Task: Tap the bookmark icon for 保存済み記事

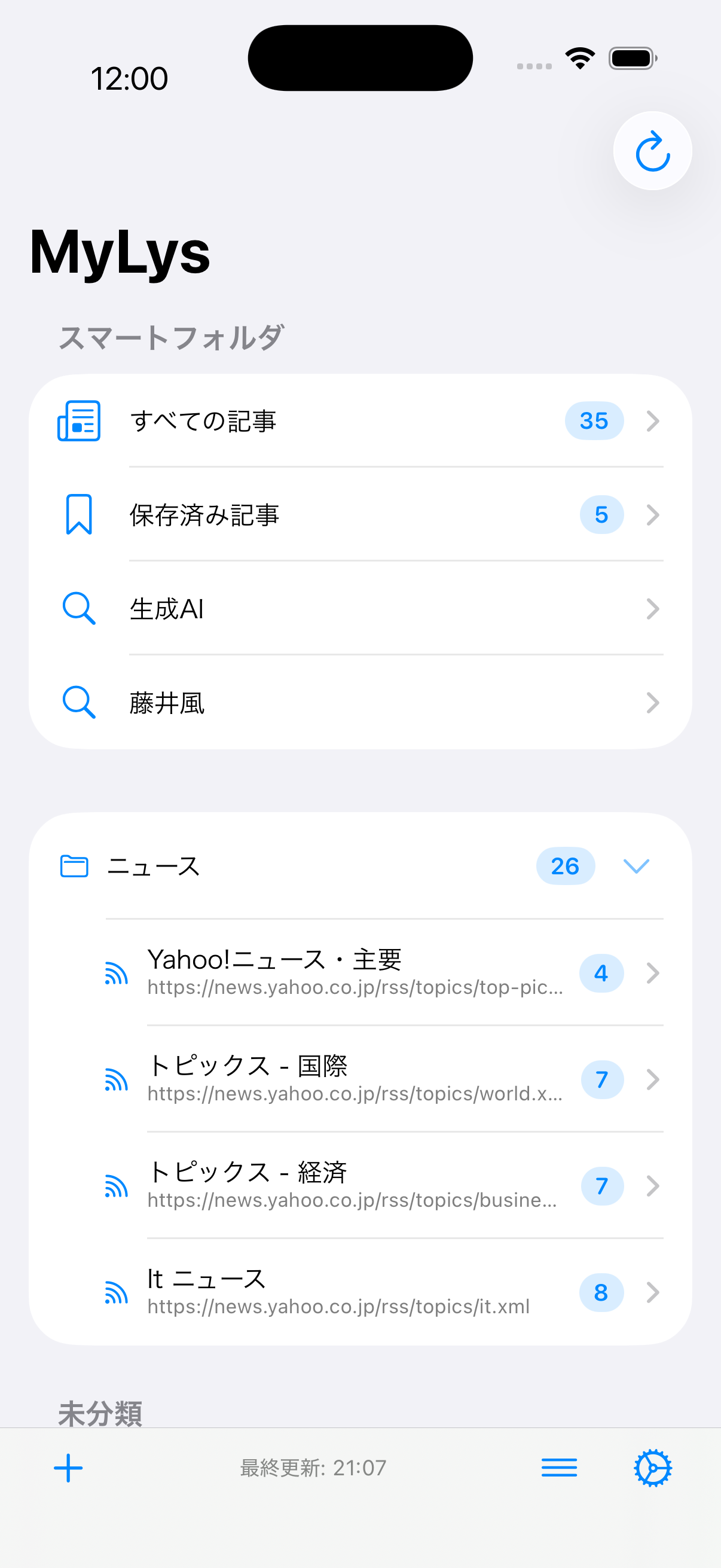Action: pos(78,514)
